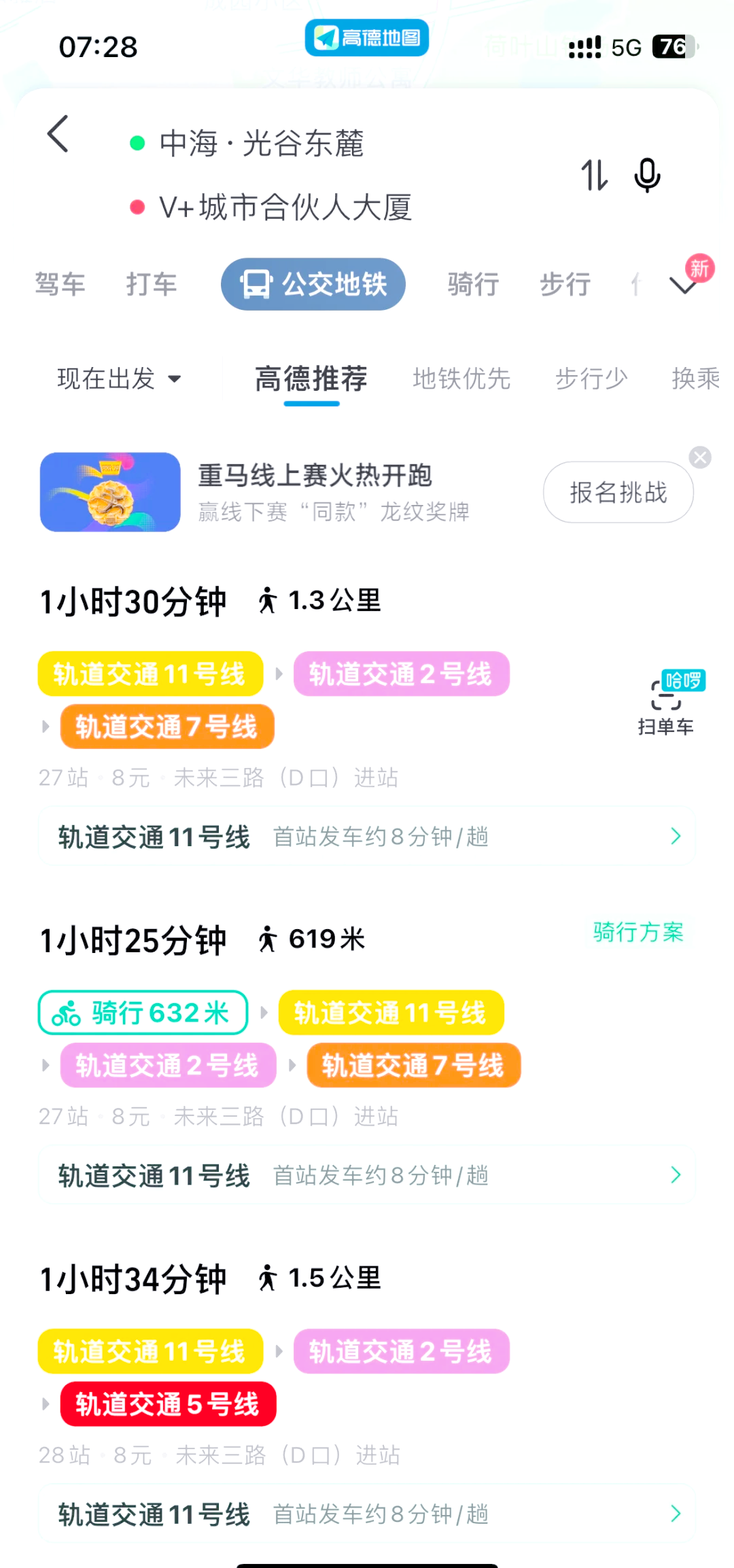
Task: Open the 1小时34分钟 route with Line 5
Action: click(133, 1279)
